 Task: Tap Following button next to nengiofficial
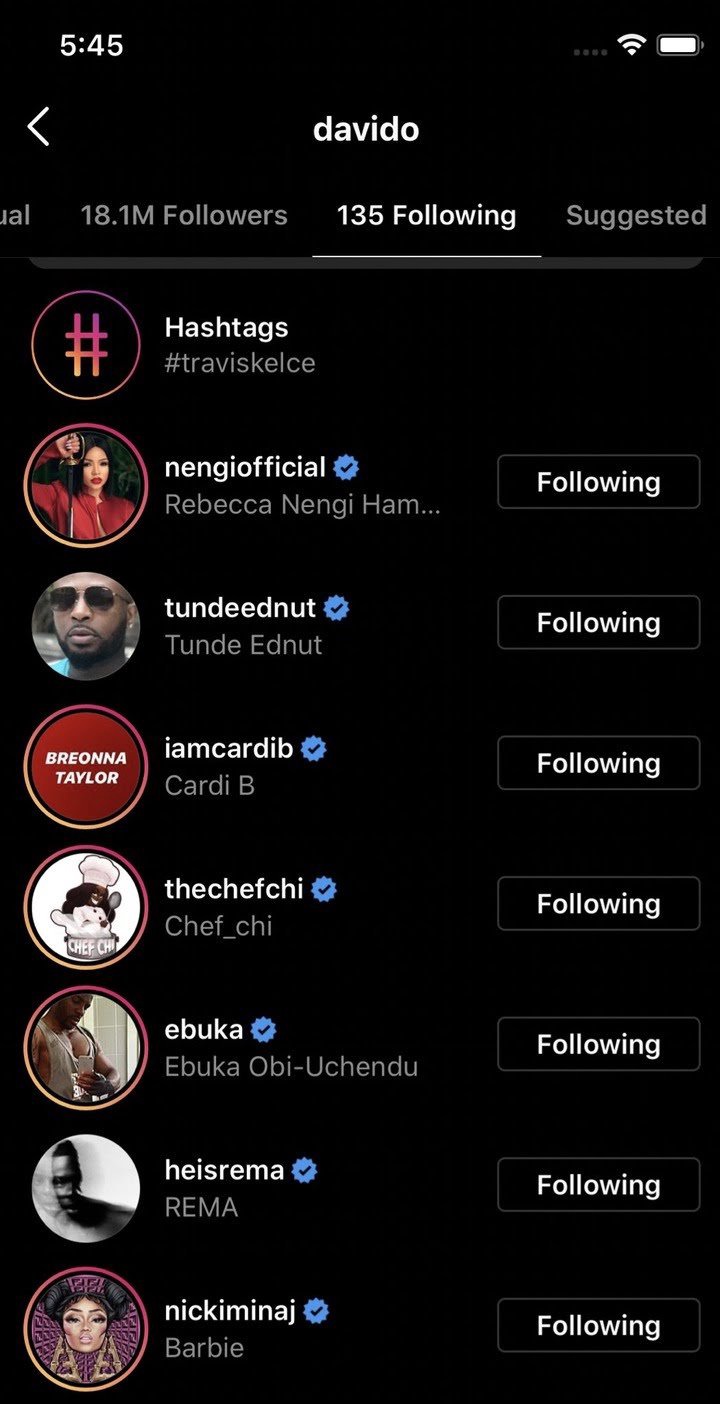click(x=598, y=482)
